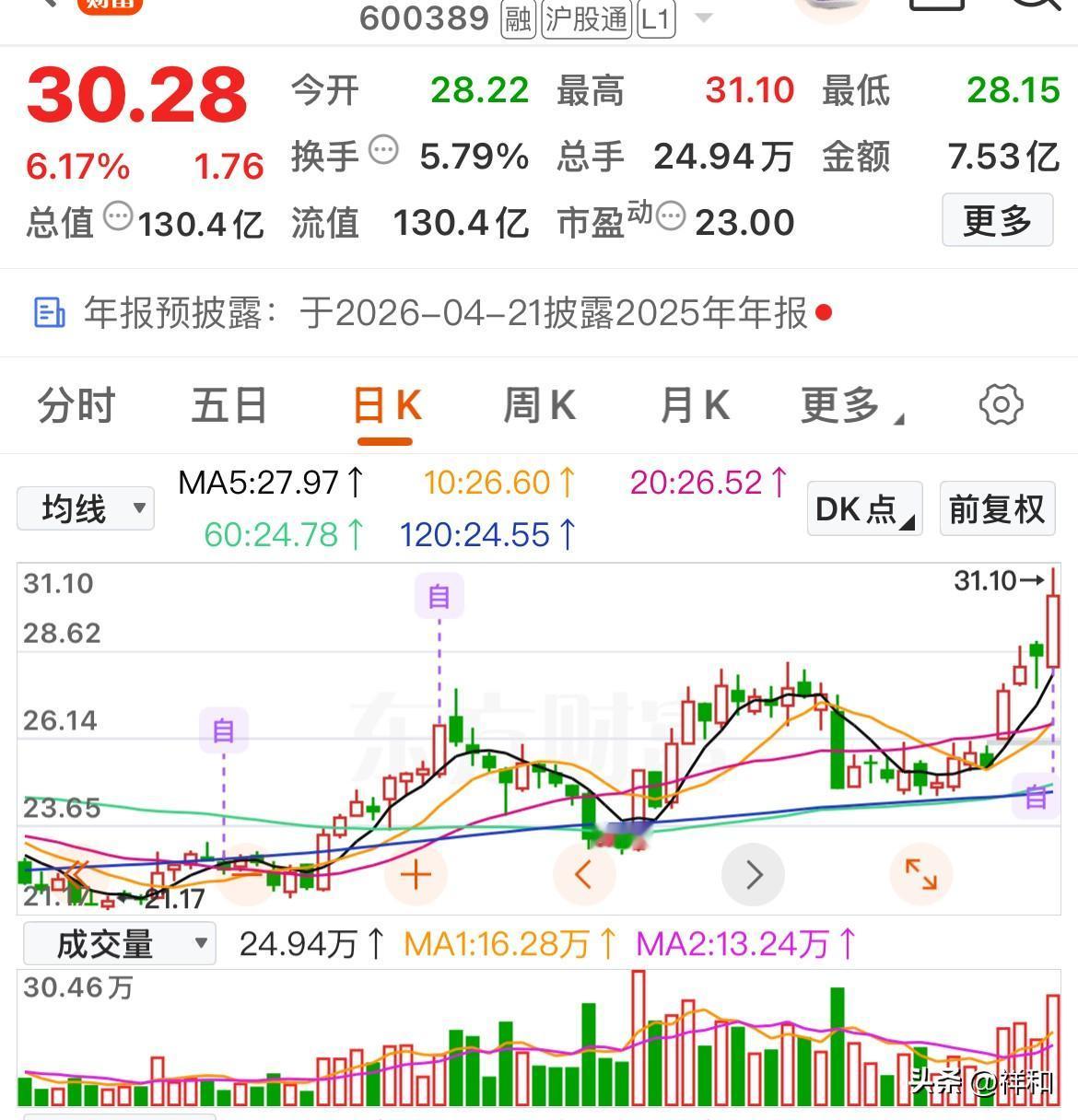The image size is (1078, 1120).
Task: Switch to the 分时 tab
Action: click(76, 405)
